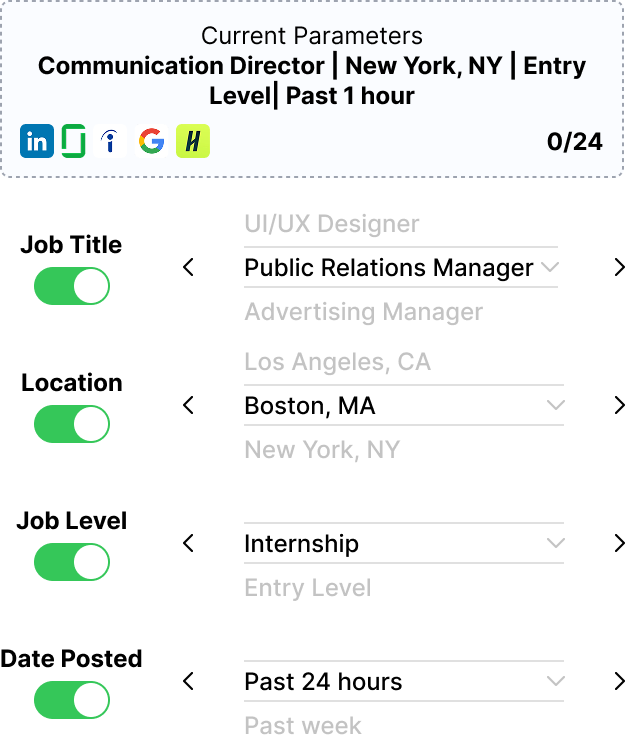The width and height of the screenshot is (625, 740).
Task: Toggle the switch beside Entry Level
Action: coord(72,562)
